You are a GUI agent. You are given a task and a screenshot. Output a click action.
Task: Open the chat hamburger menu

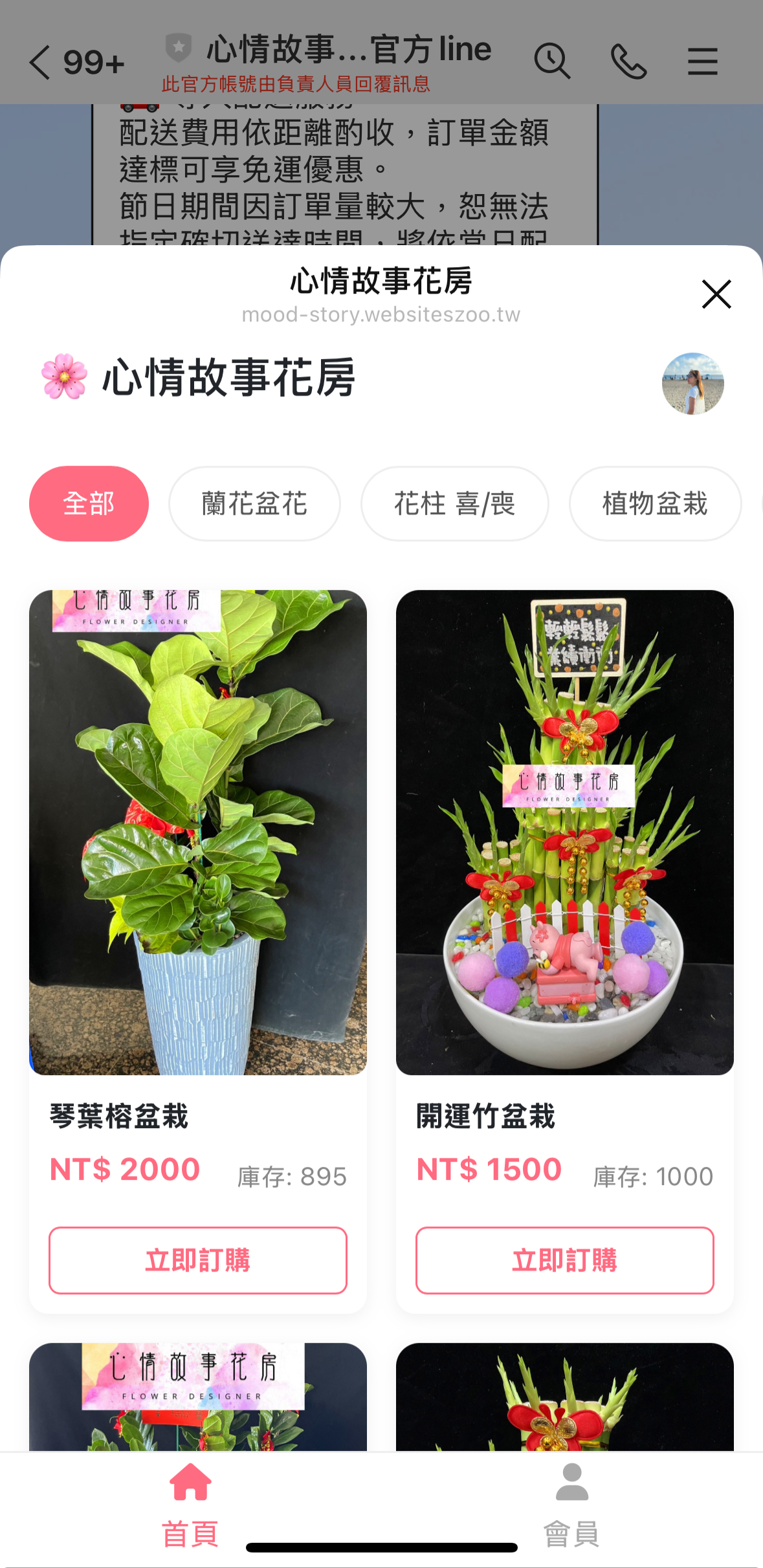(x=702, y=61)
